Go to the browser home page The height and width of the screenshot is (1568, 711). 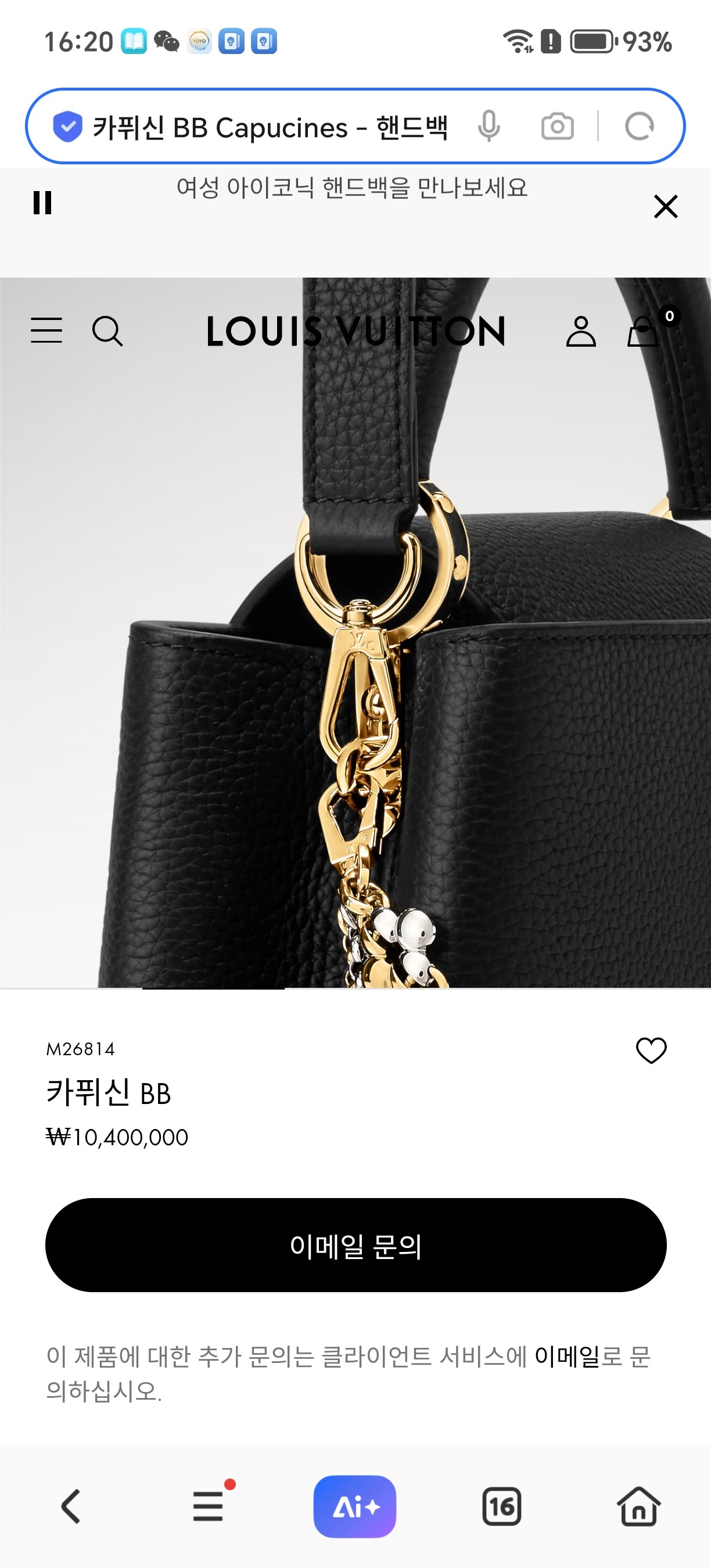638,1506
